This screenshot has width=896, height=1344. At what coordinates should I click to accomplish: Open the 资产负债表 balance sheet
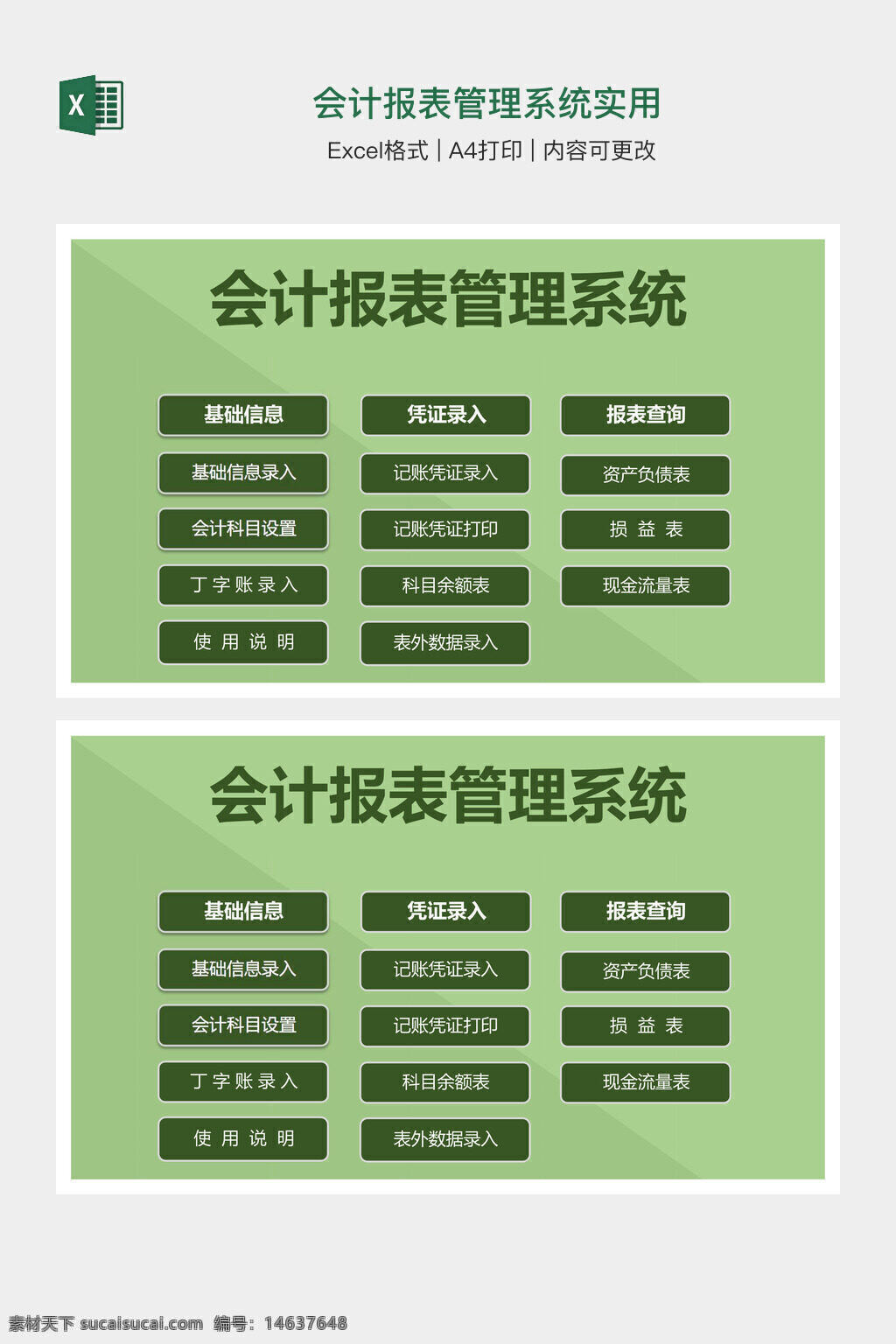(645, 473)
